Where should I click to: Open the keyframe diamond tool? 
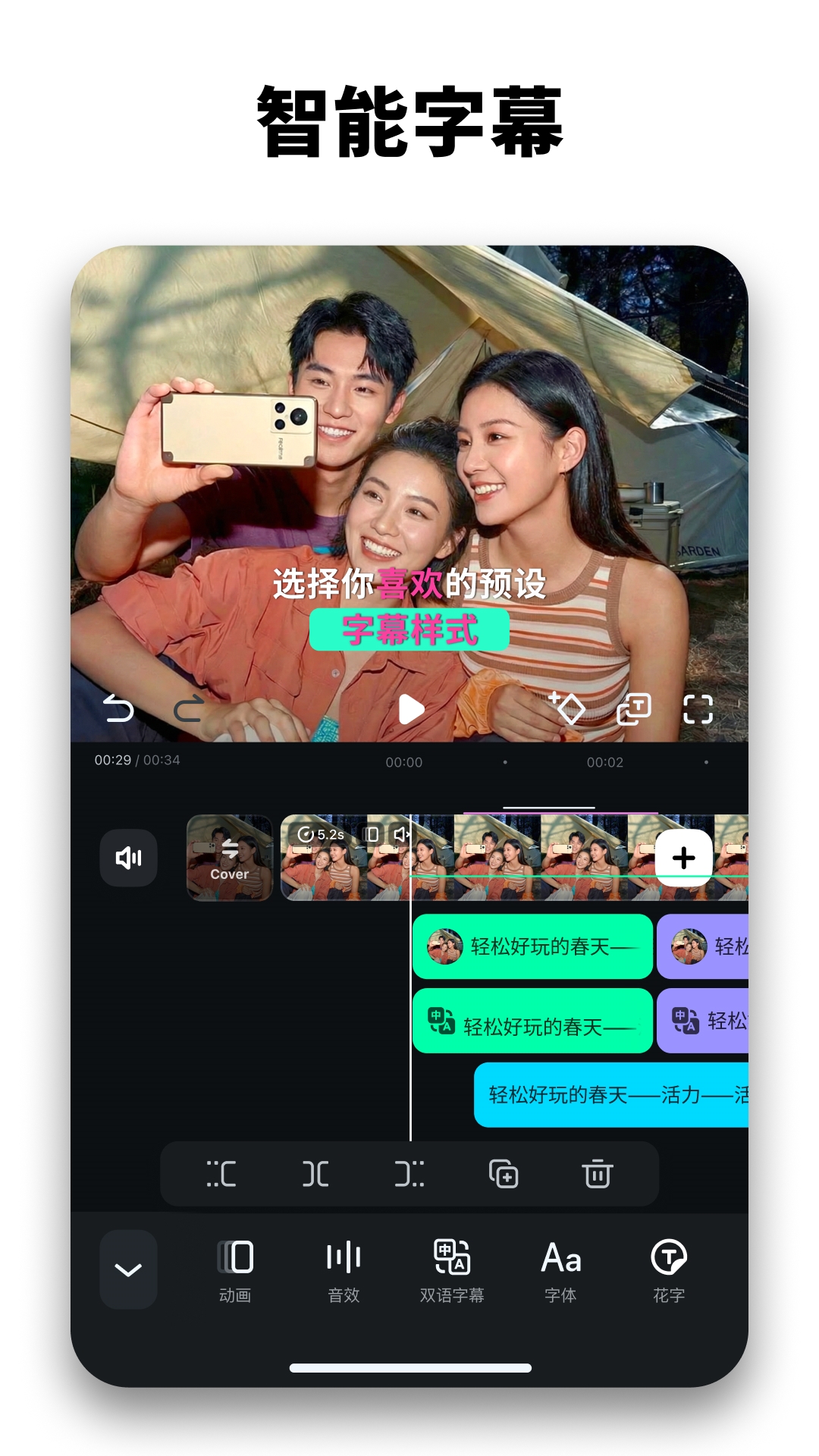(x=571, y=711)
